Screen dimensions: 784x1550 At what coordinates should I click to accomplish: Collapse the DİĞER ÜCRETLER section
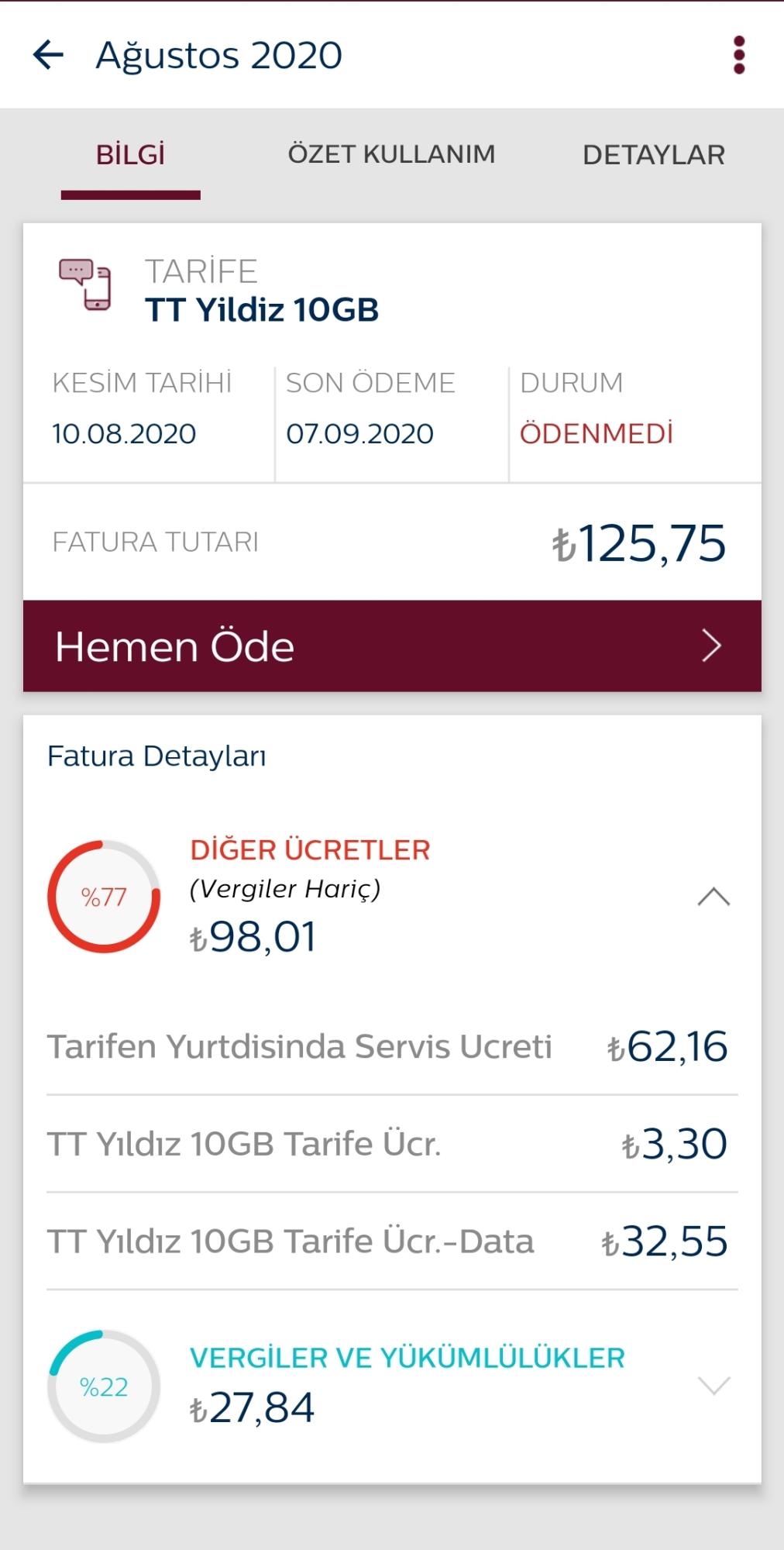pos(714,897)
